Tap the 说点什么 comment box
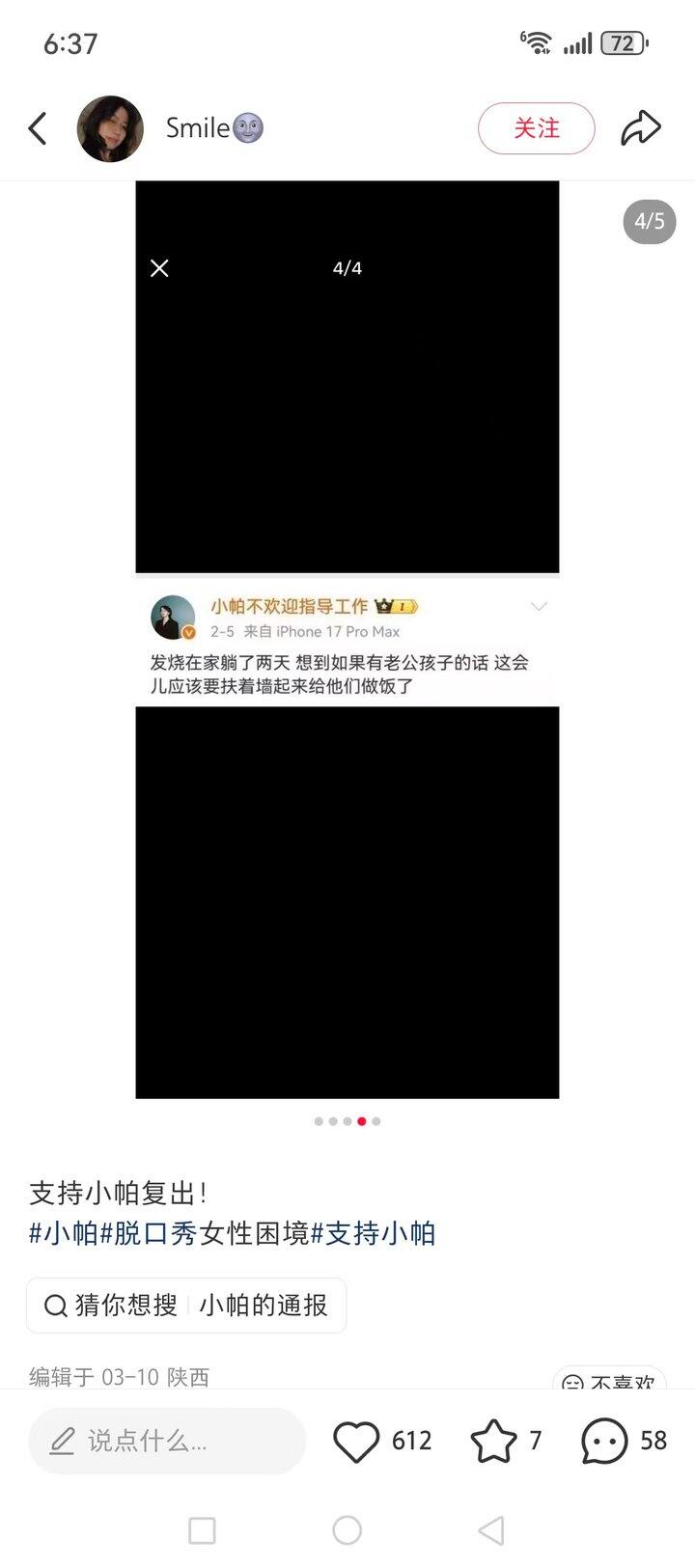695x1568 pixels. pyautogui.click(x=166, y=1441)
